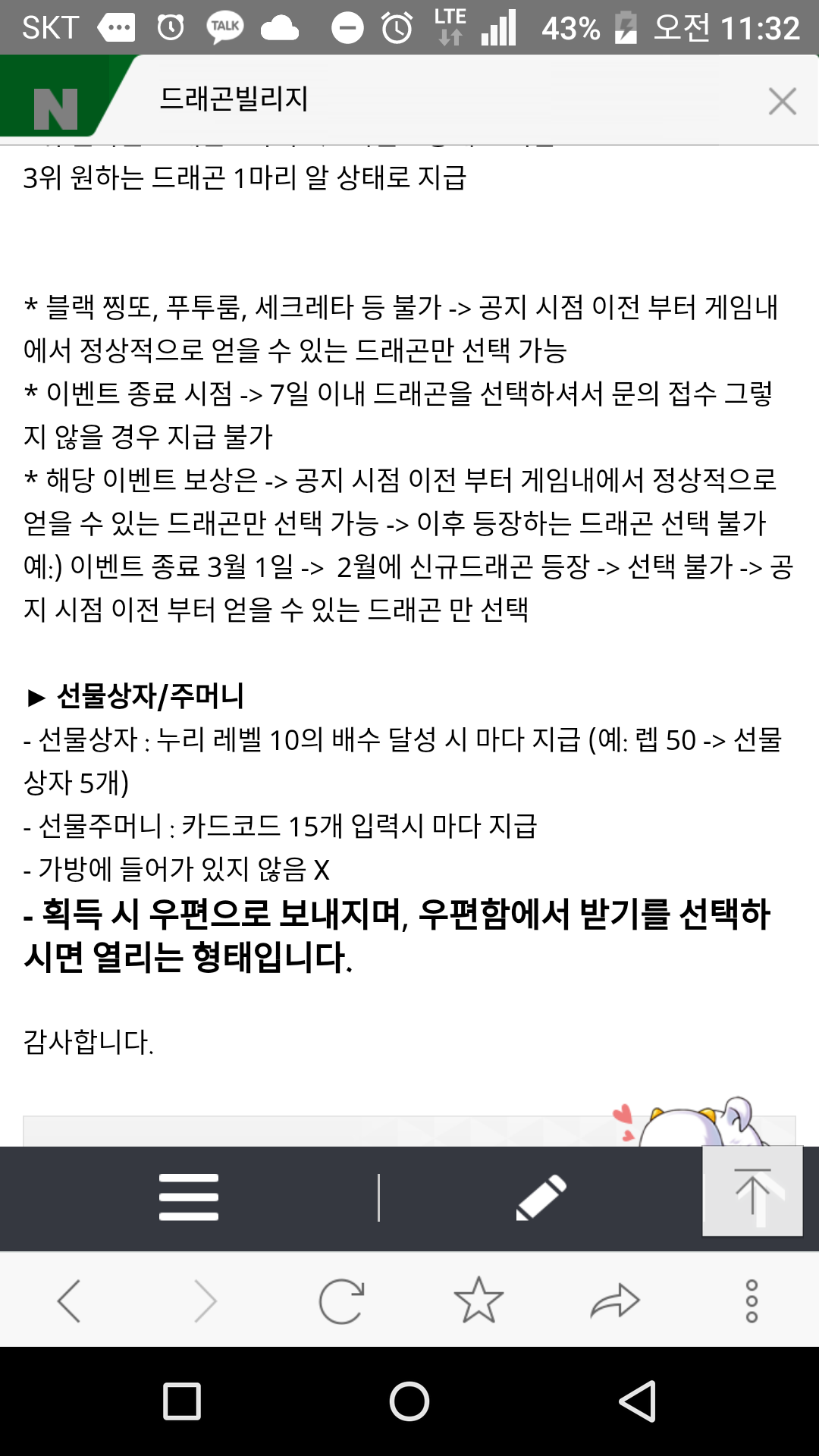Viewport: 819px width, 1456px height.
Task: Open recent apps from system bar
Action: click(x=182, y=1401)
